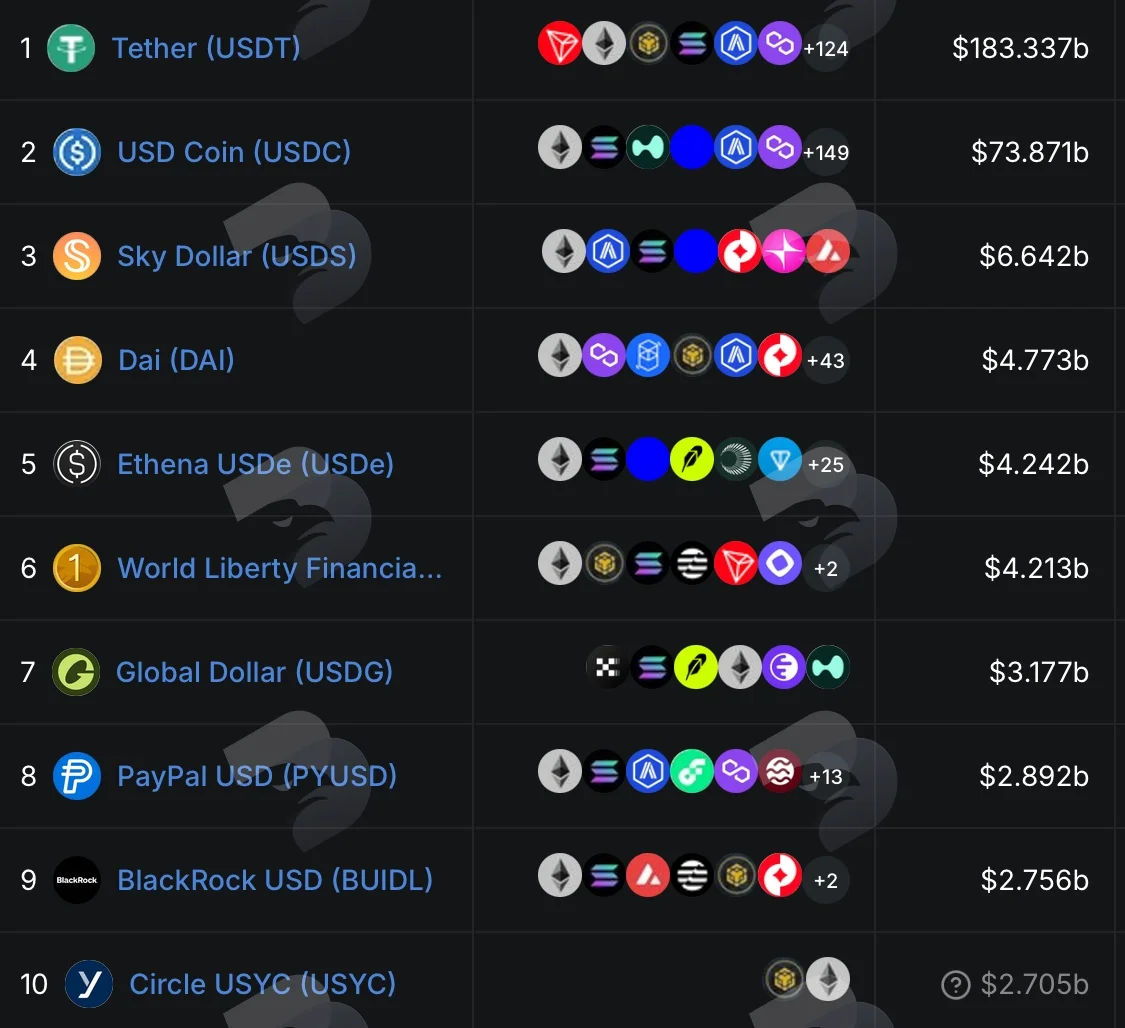Select the Dai (DAI) link

tap(176, 360)
